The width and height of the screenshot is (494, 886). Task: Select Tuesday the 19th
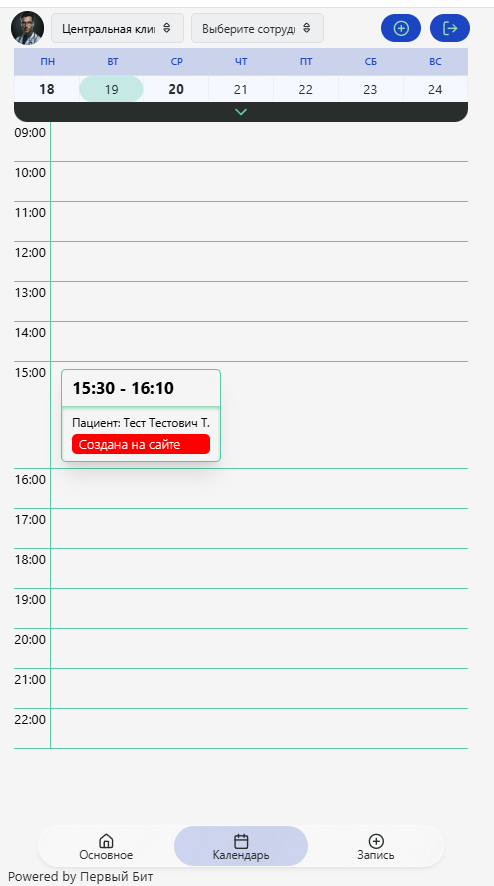[x=111, y=89]
